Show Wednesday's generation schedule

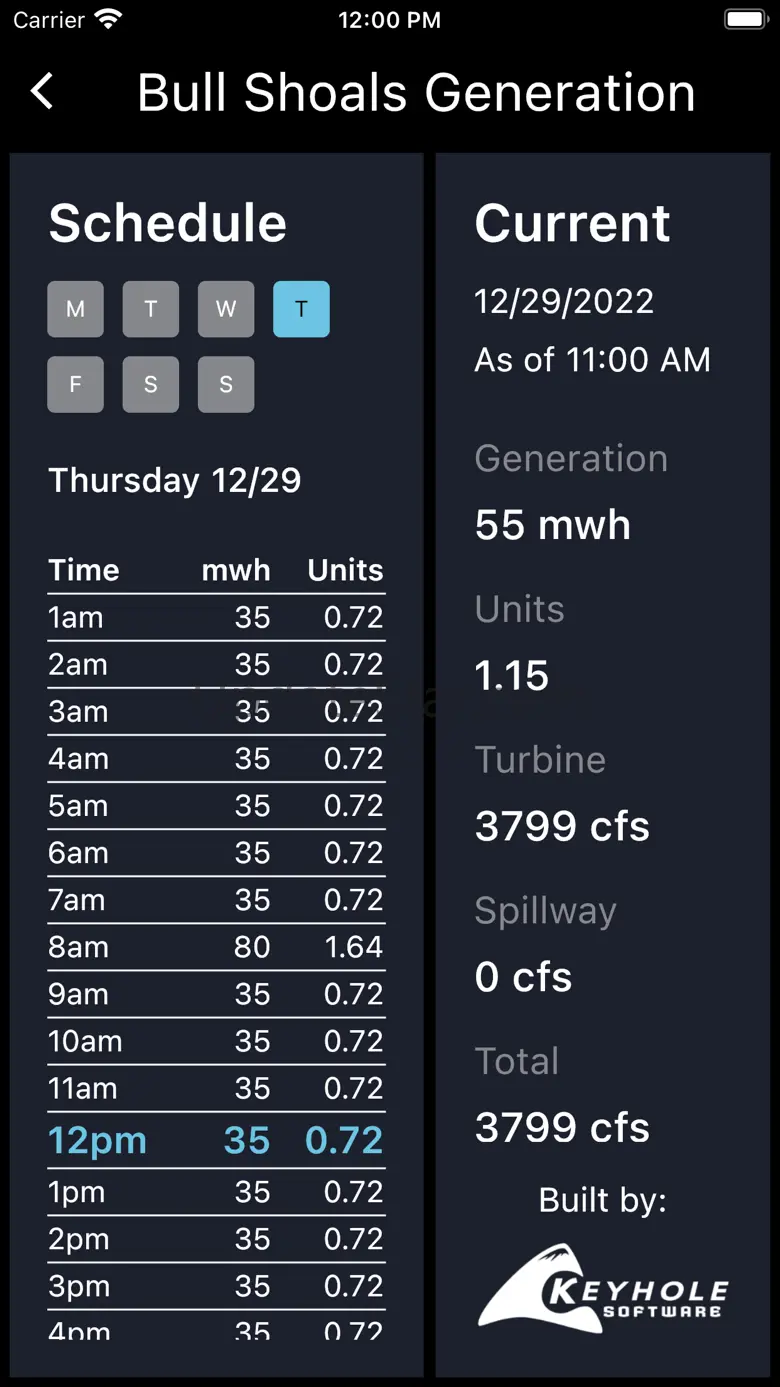coord(226,309)
